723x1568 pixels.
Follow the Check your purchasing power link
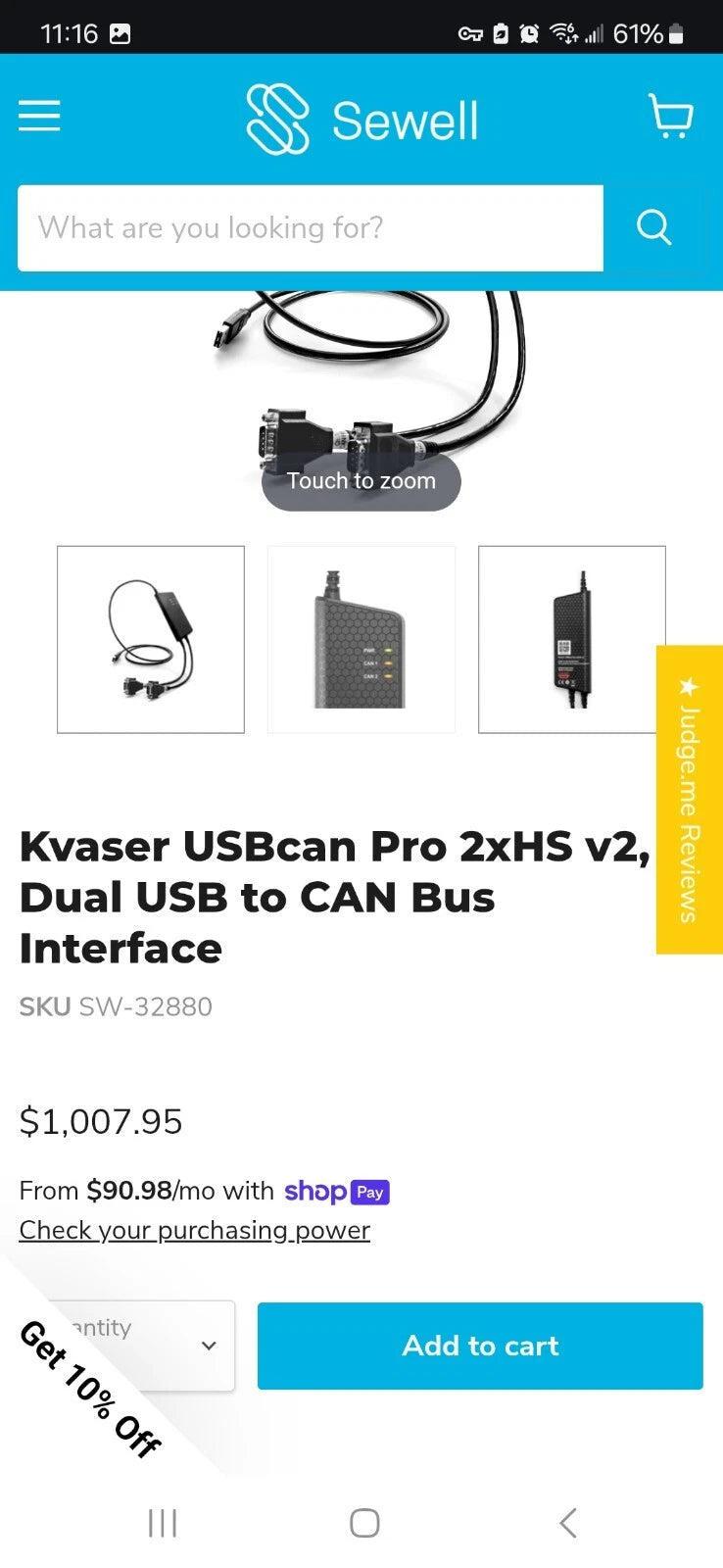pos(194,1230)
